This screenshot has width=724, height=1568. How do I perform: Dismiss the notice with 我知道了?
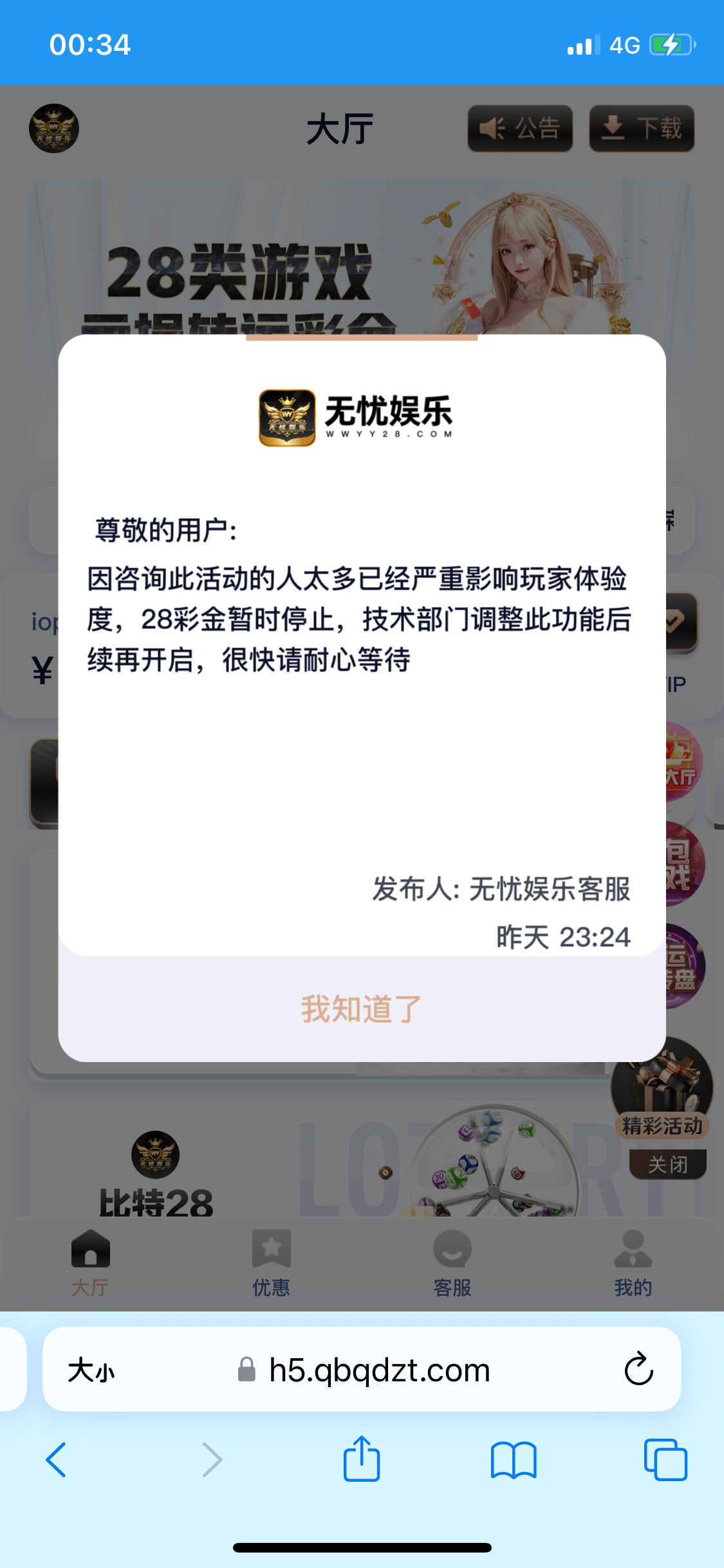tap(361, 1009)
